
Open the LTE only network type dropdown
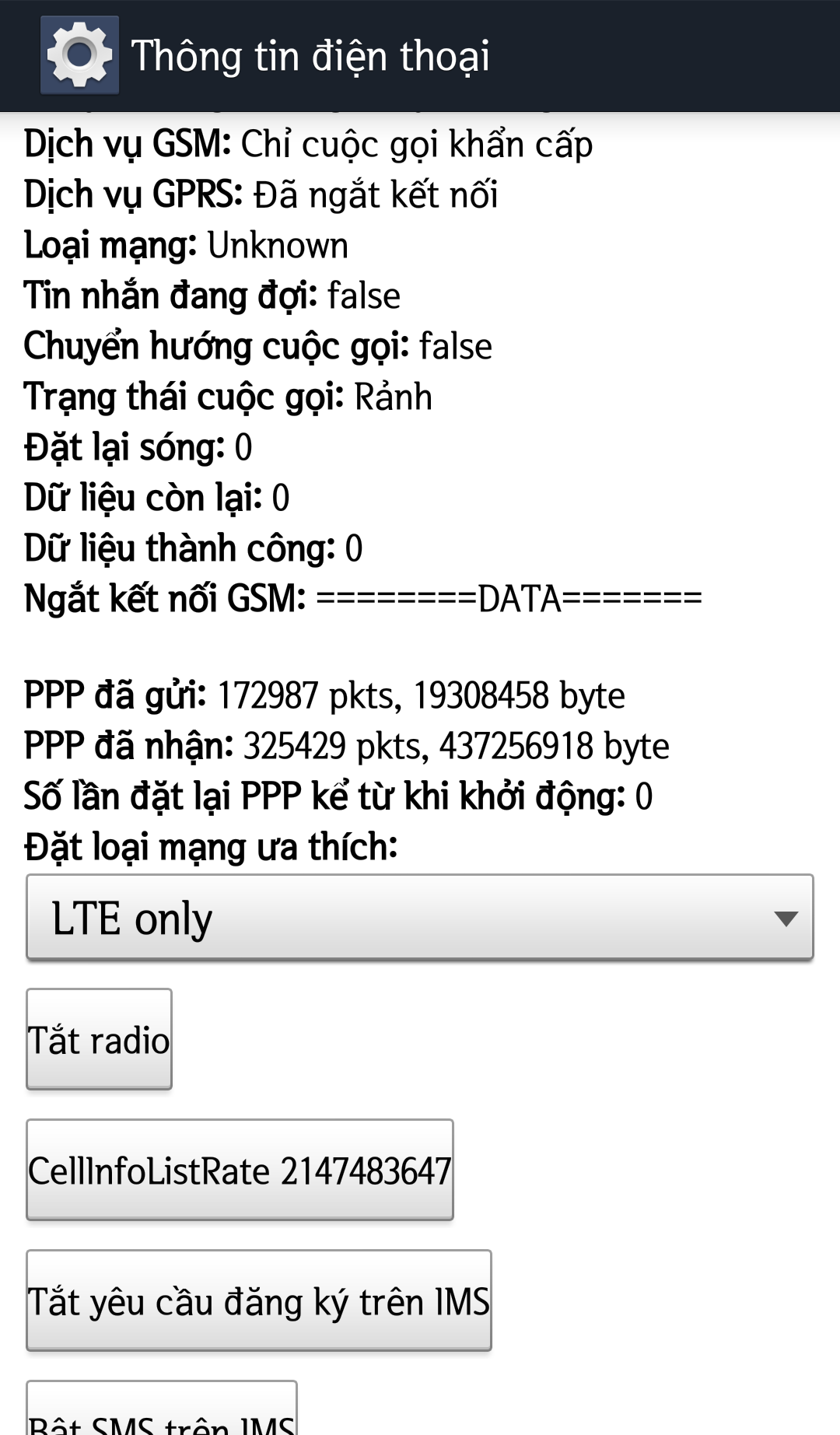click(420, 918)
